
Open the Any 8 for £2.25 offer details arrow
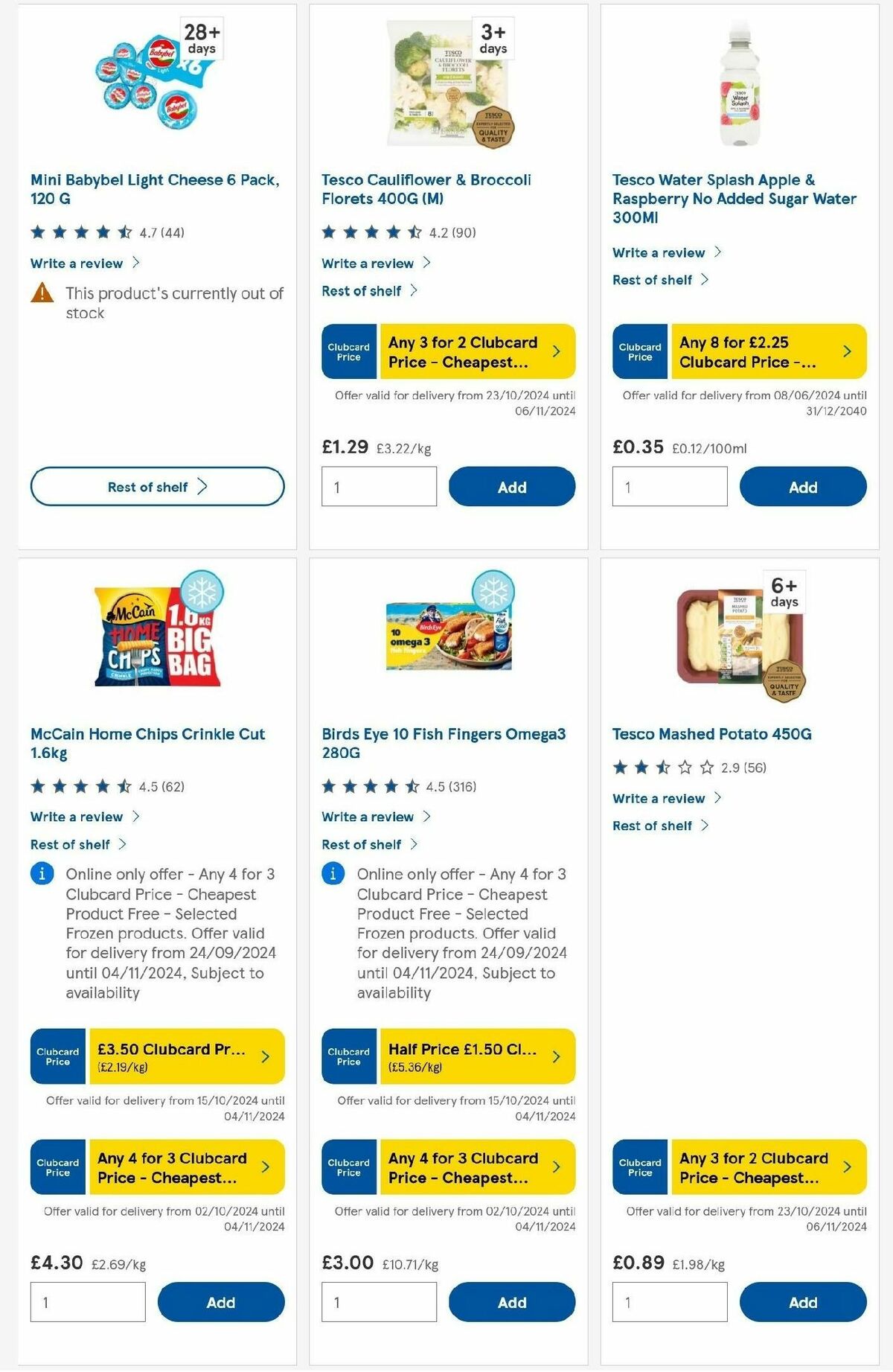coord(848,351)
